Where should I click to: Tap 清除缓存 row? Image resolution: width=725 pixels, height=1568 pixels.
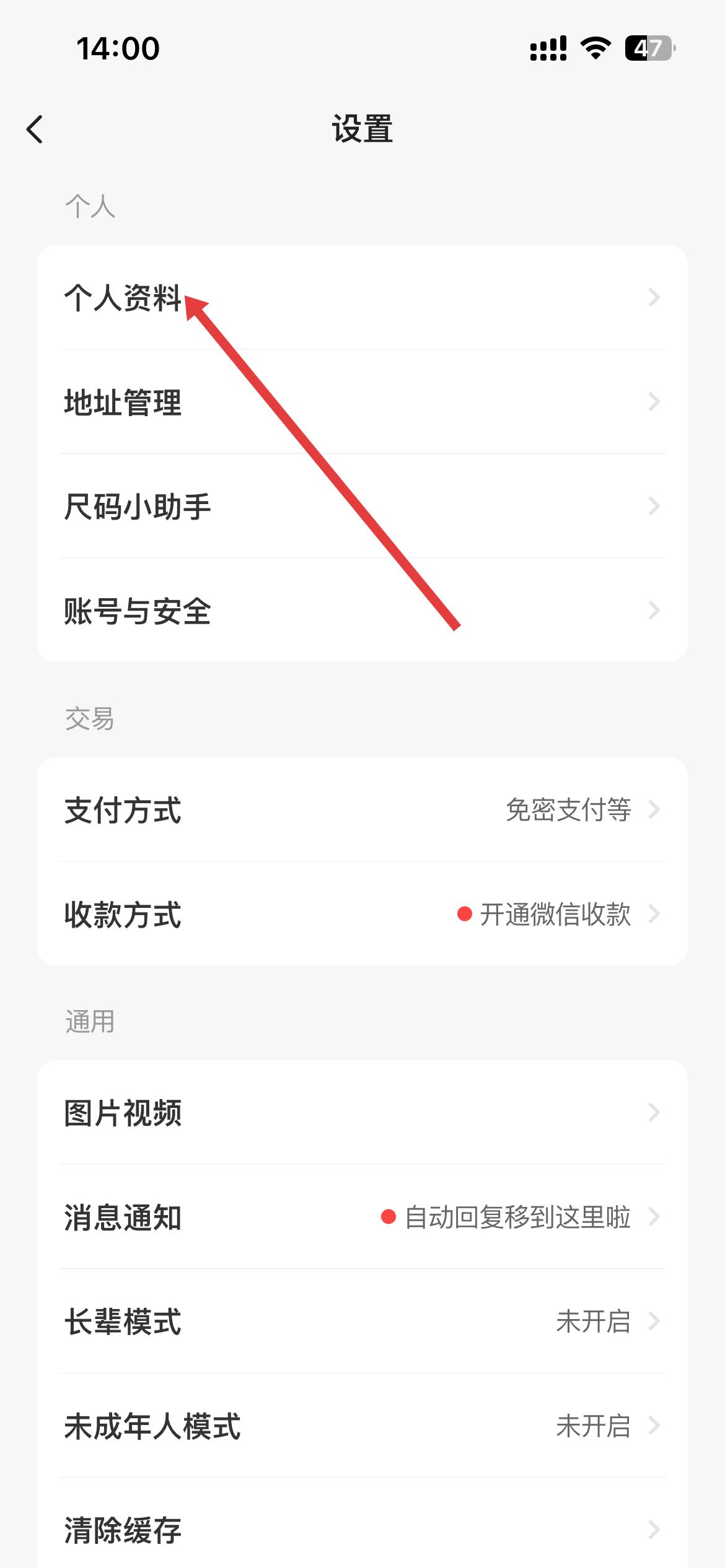point(362,1530)
